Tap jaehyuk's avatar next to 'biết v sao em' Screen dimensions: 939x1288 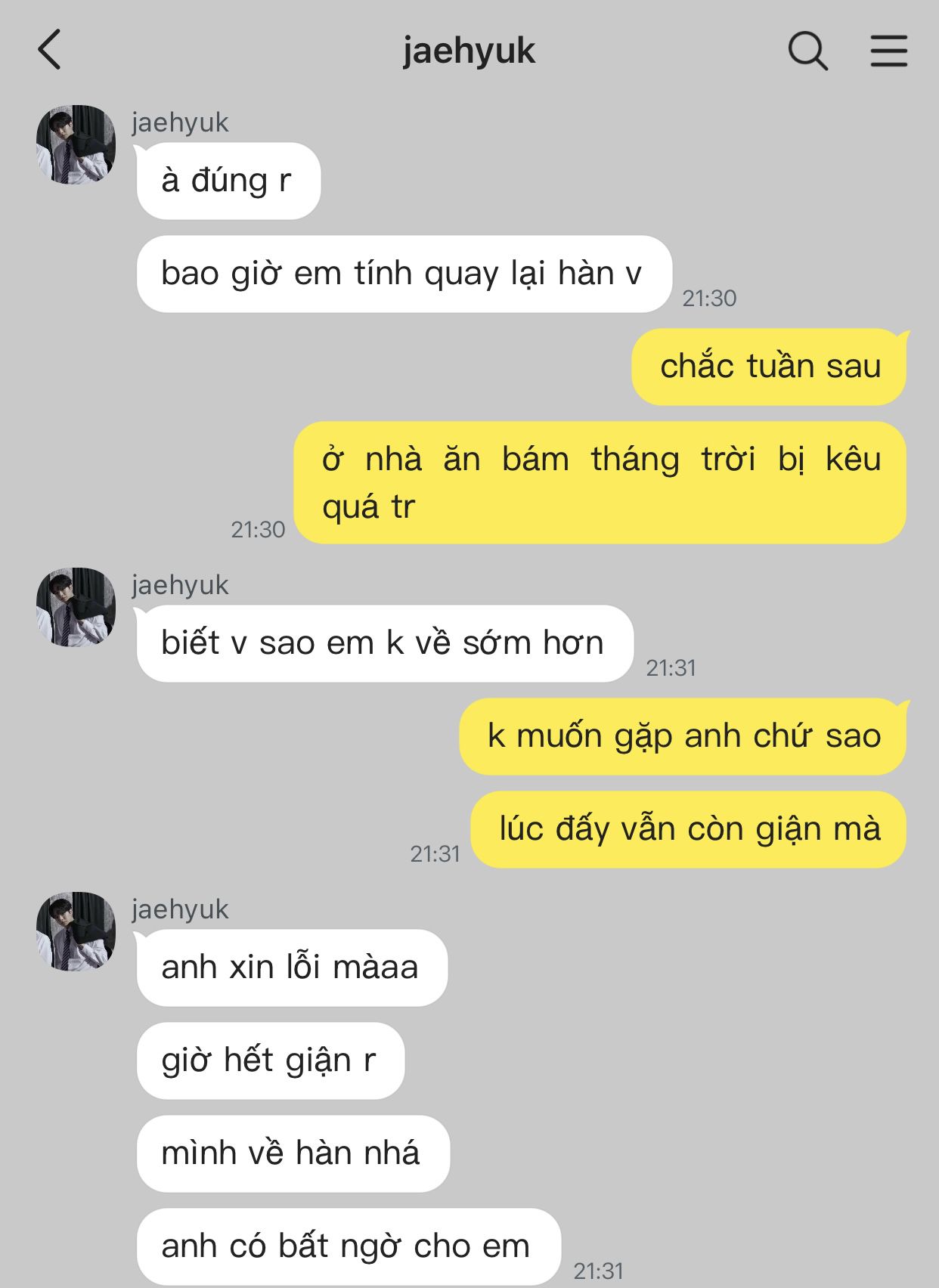[76, 607]
